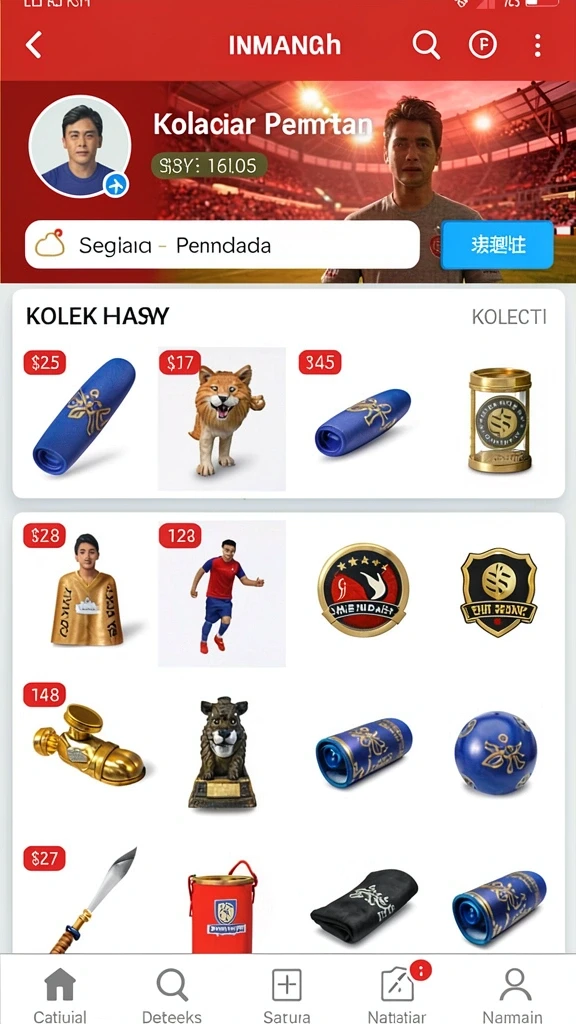Switch to the Catiuial home tab
The width and height of the screenshot is (576, 1024).
60,993
